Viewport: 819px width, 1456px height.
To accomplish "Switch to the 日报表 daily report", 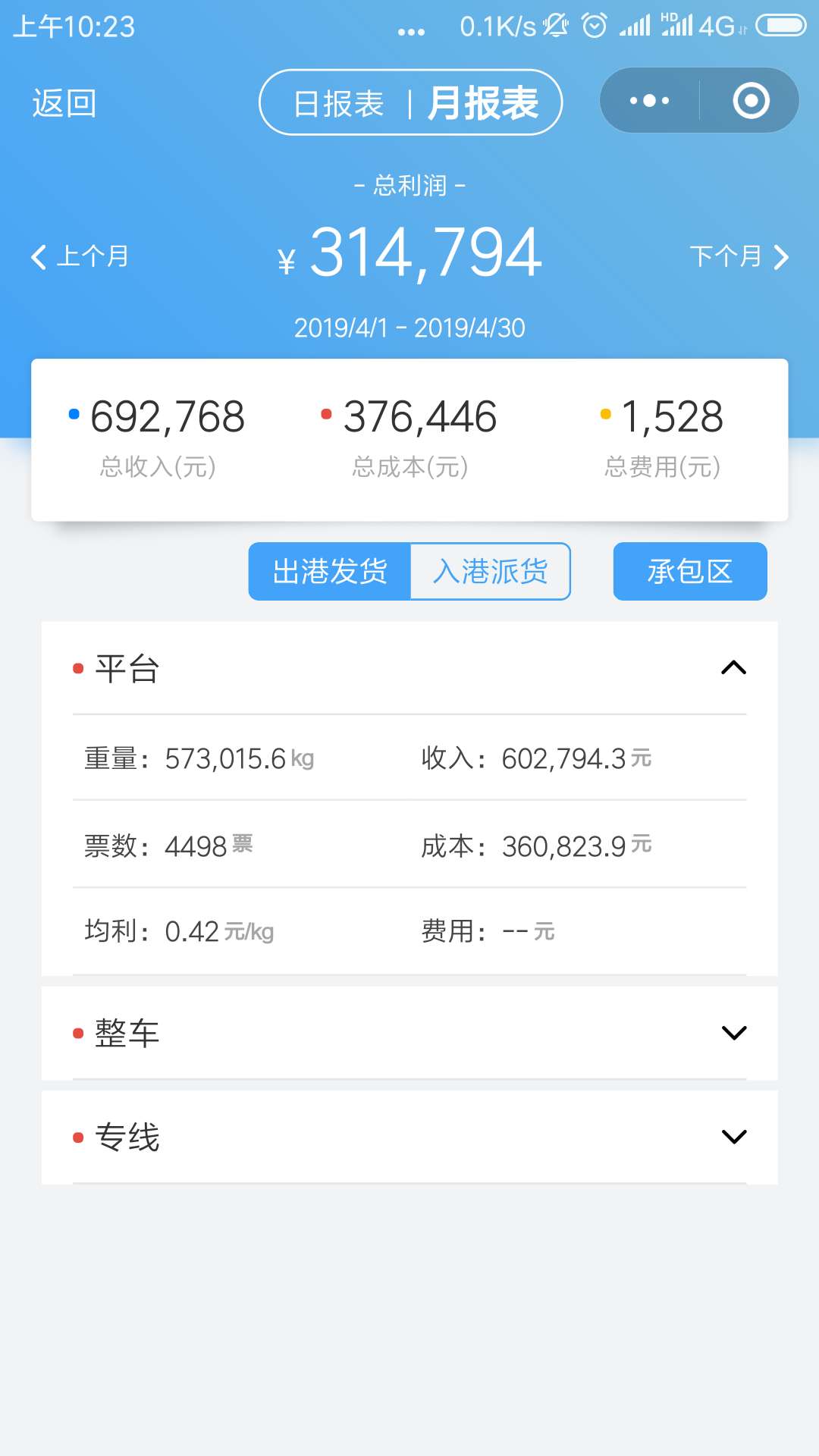I will click(338, 103).
